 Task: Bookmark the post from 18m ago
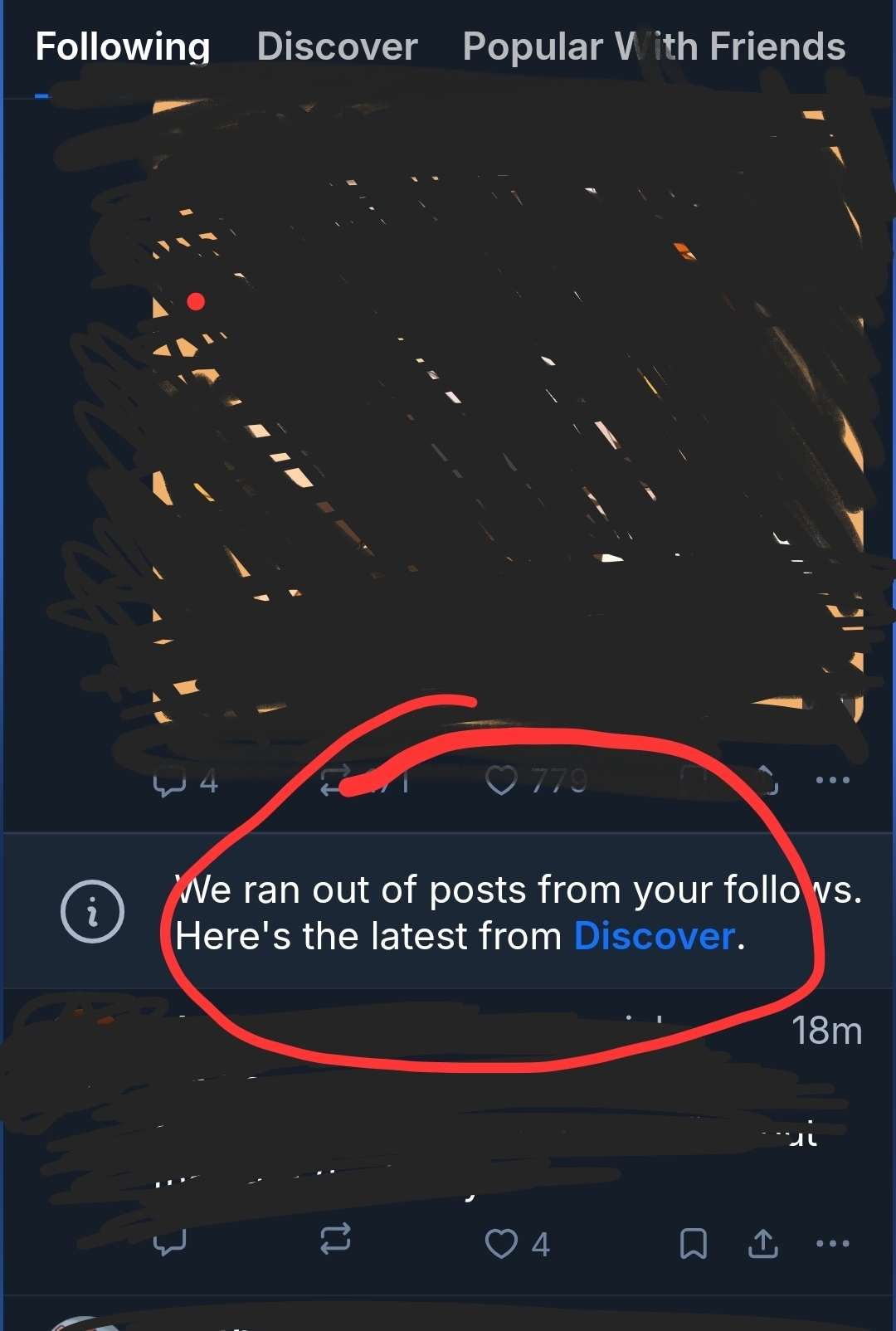[x=693, y=1244]
